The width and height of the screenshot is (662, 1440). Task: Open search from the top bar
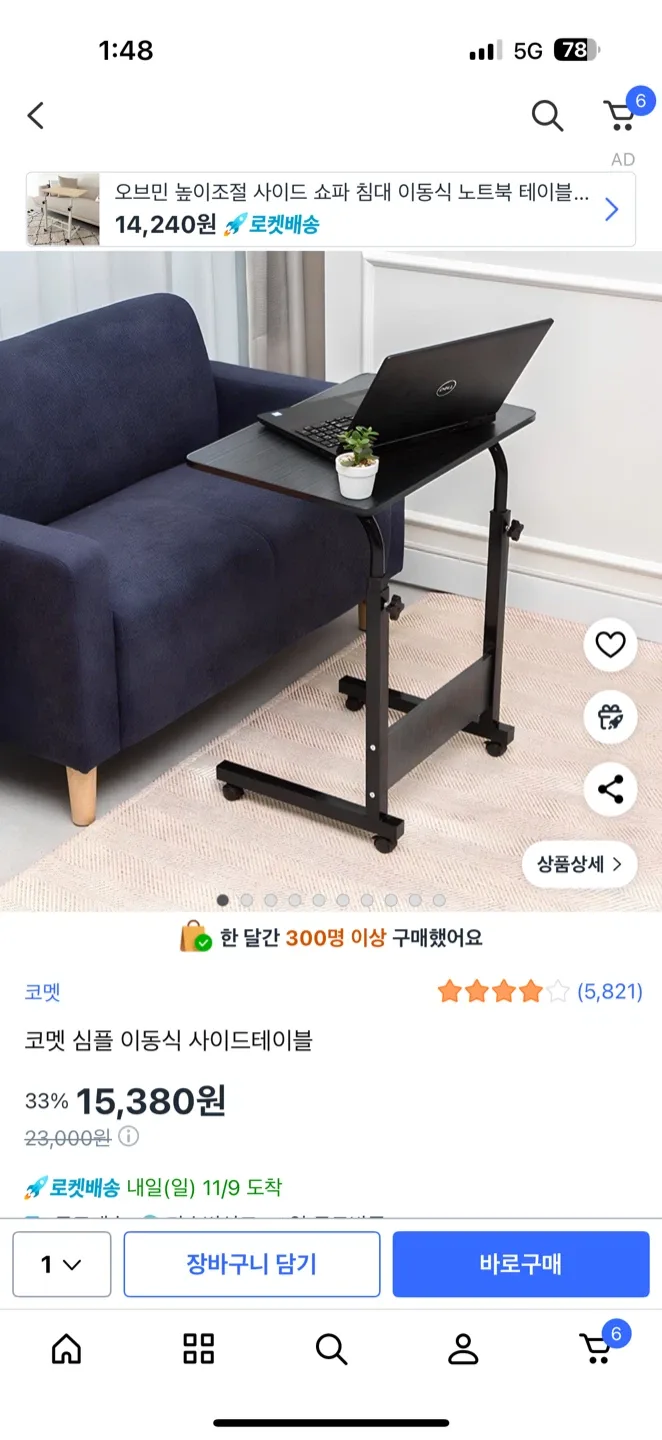tap(547, 116)
